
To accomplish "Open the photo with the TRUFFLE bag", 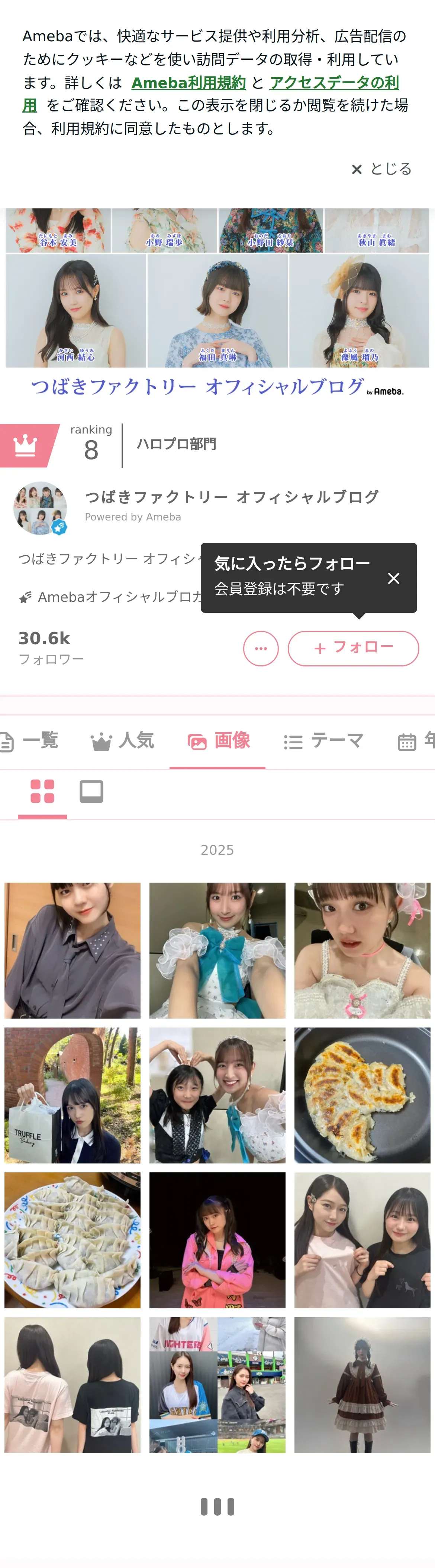I will pyautogui.click(x=72, y=1095).
